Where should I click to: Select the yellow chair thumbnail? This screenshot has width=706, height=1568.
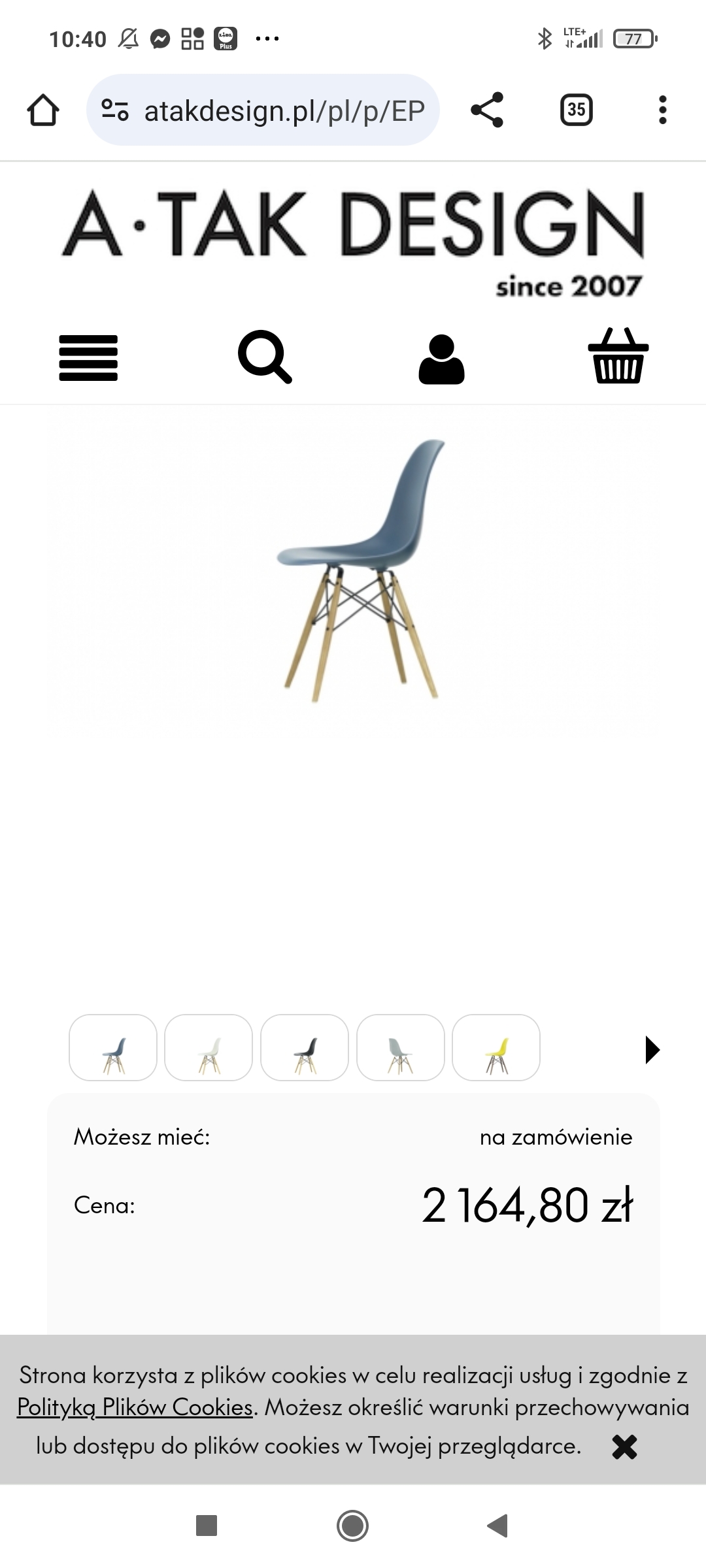[x=496, y=1047]
